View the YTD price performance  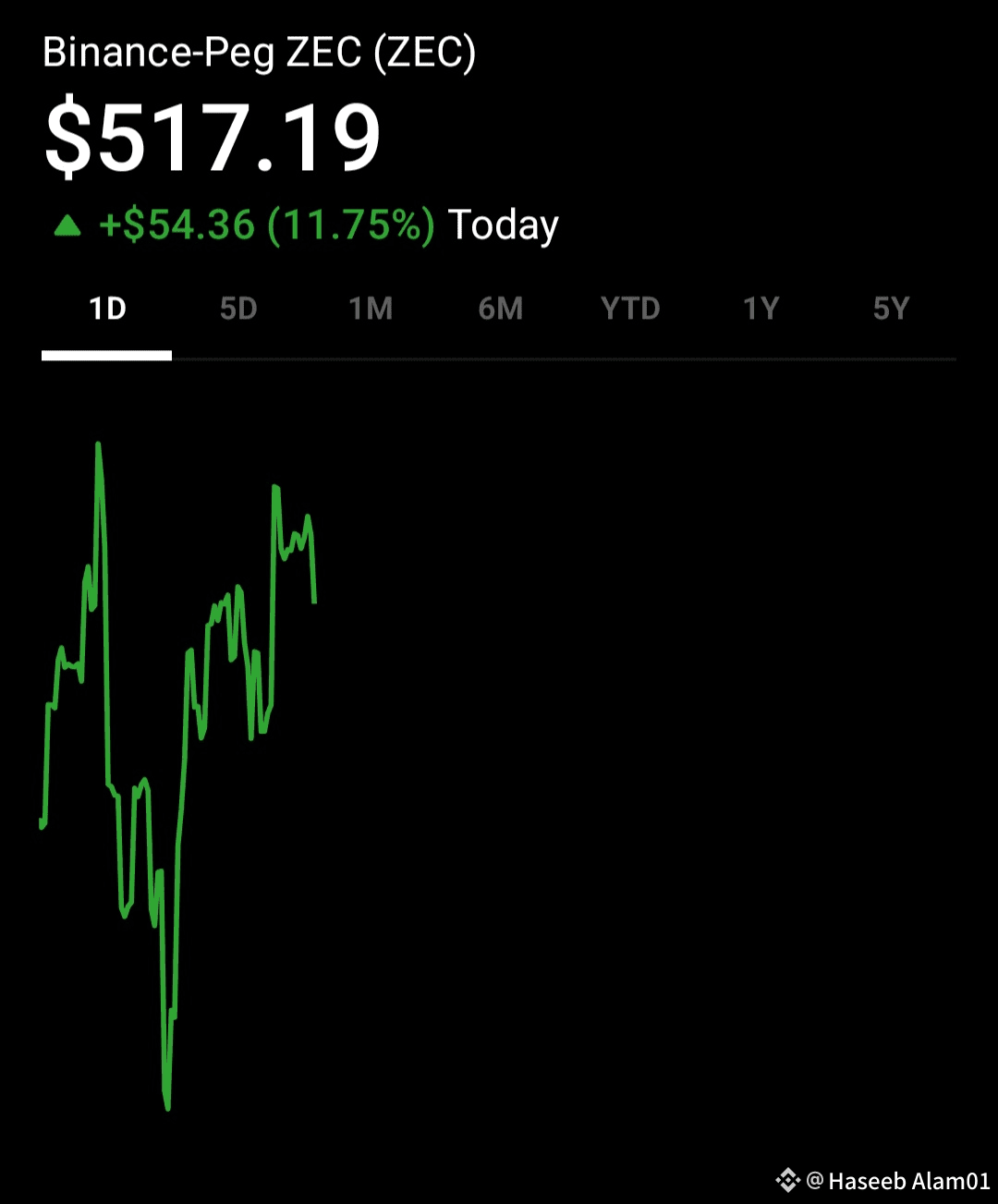630,309
